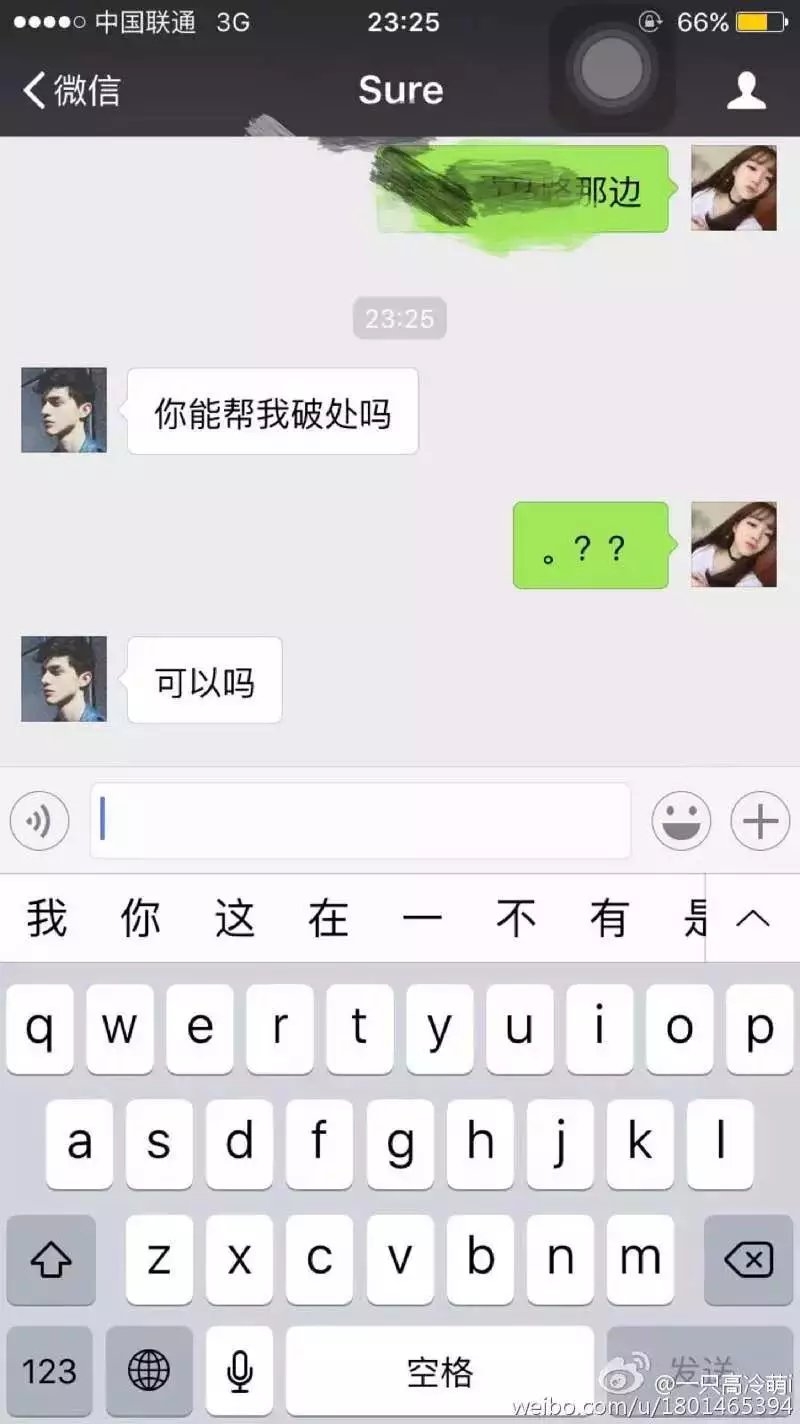This screenshot has height=1424, width=800.
Task: Switch to voice message input
Action: [40, 822]
